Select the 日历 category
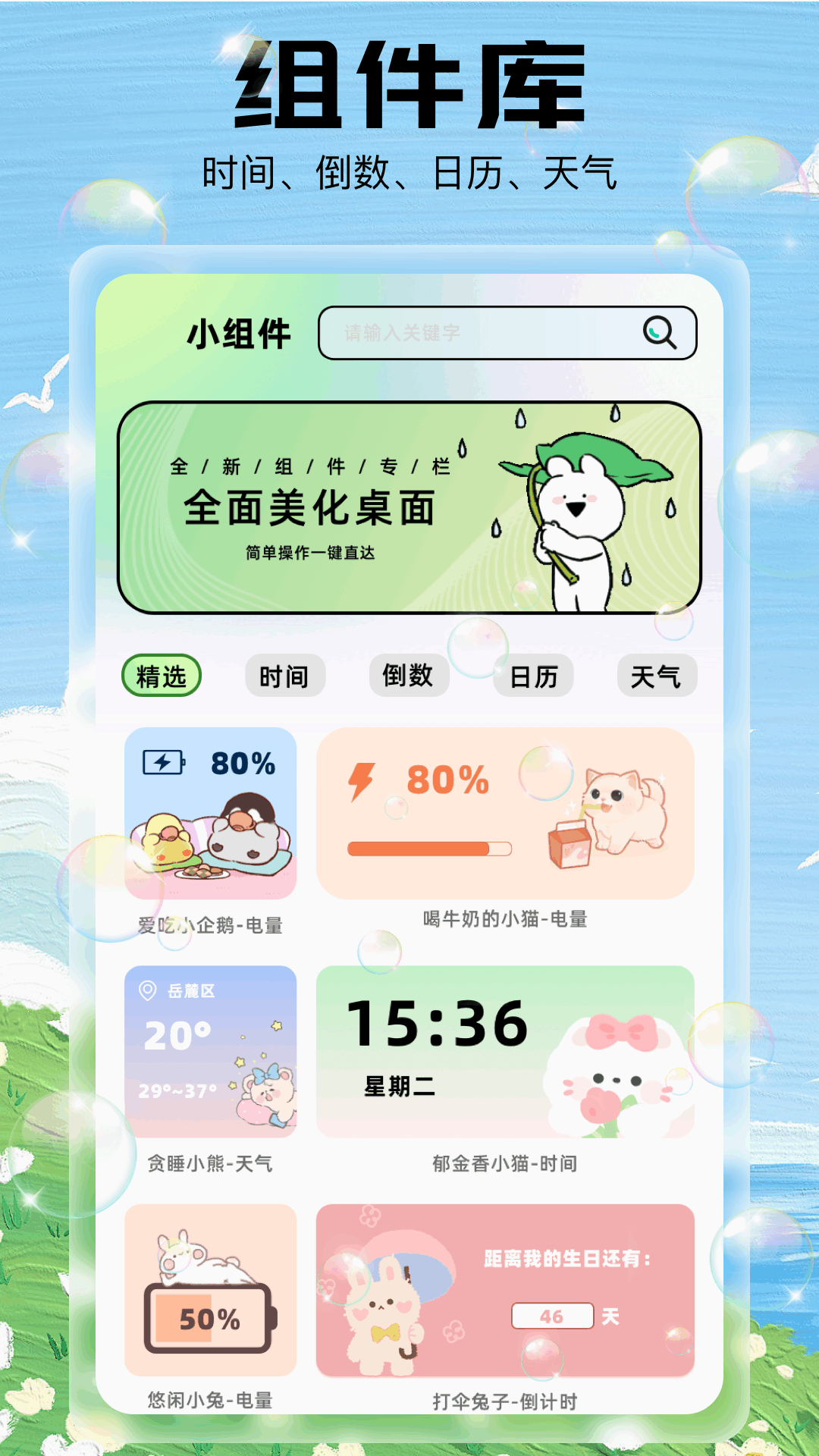 [x=535, y=676]
